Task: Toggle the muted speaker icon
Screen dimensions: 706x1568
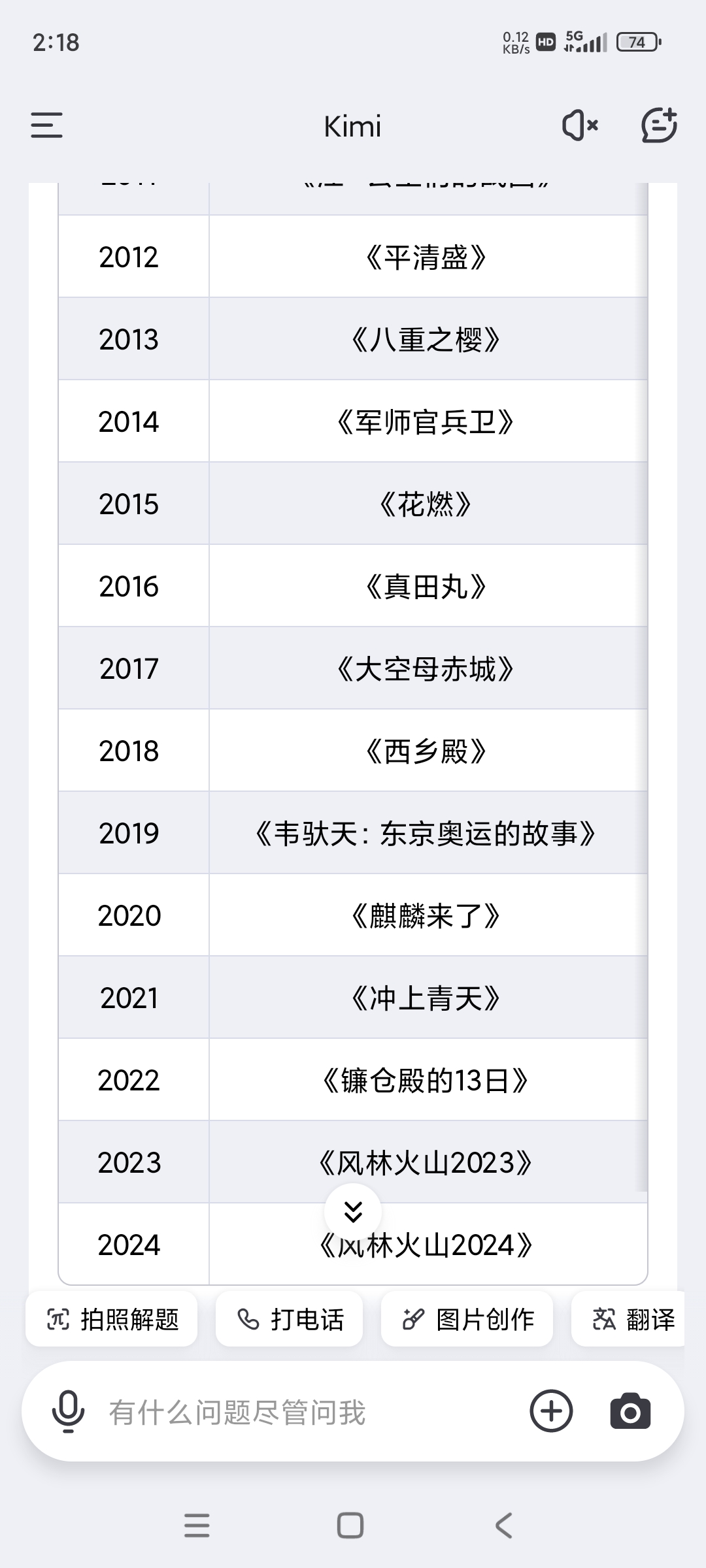Action: pyautogui.click(x=580, y=125)
